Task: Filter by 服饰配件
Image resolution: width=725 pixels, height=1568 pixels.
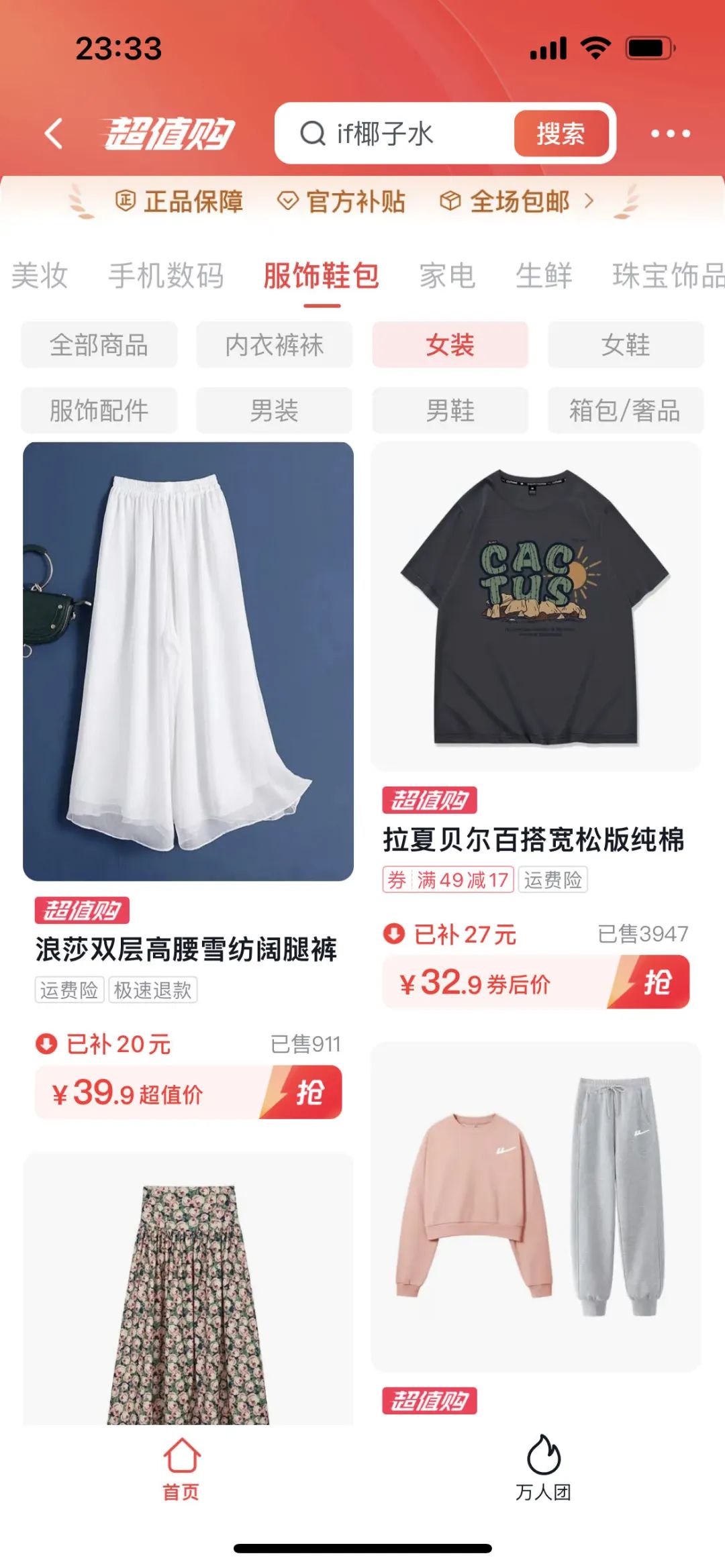Action: tap(99, 410)
